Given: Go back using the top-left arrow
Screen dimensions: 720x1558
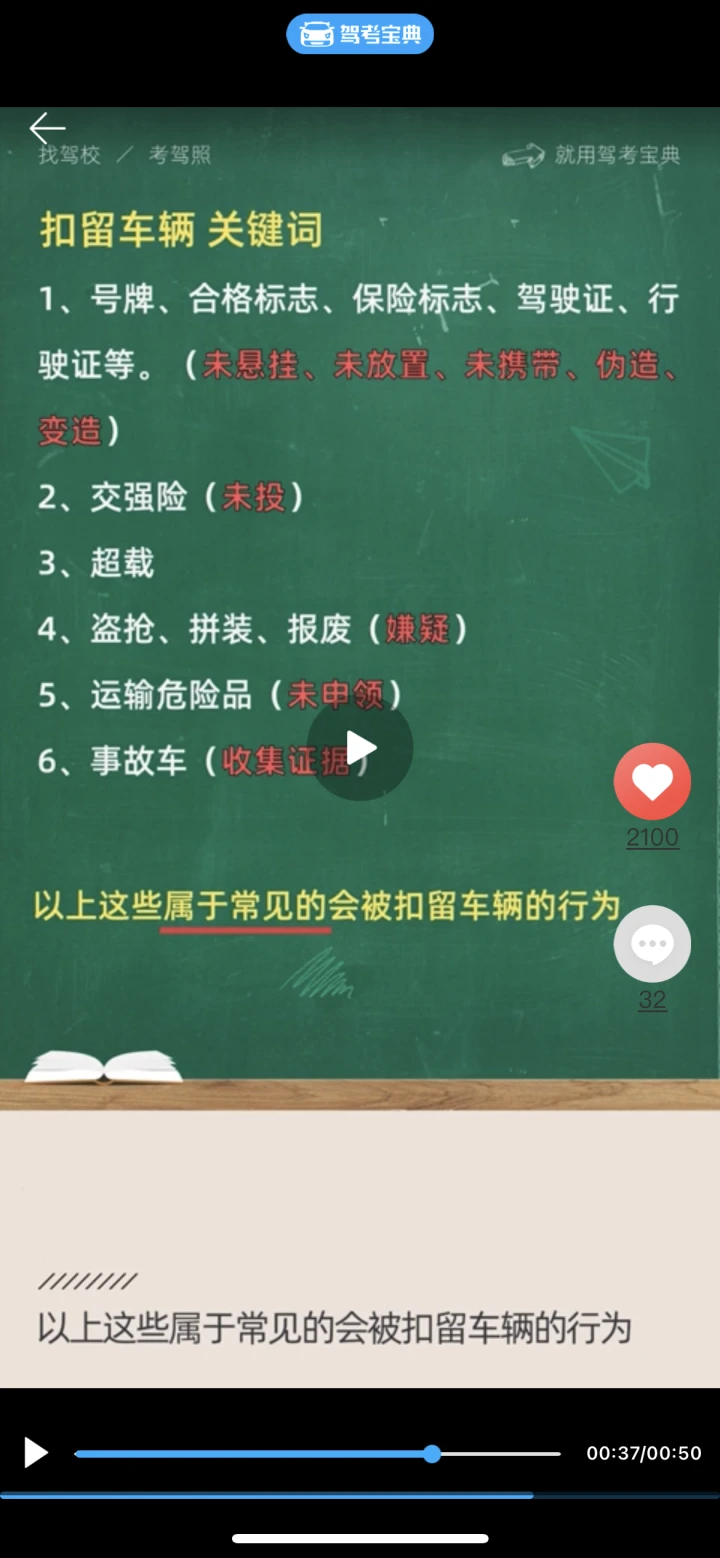Looking at the screenshot, I should [47, 128].
